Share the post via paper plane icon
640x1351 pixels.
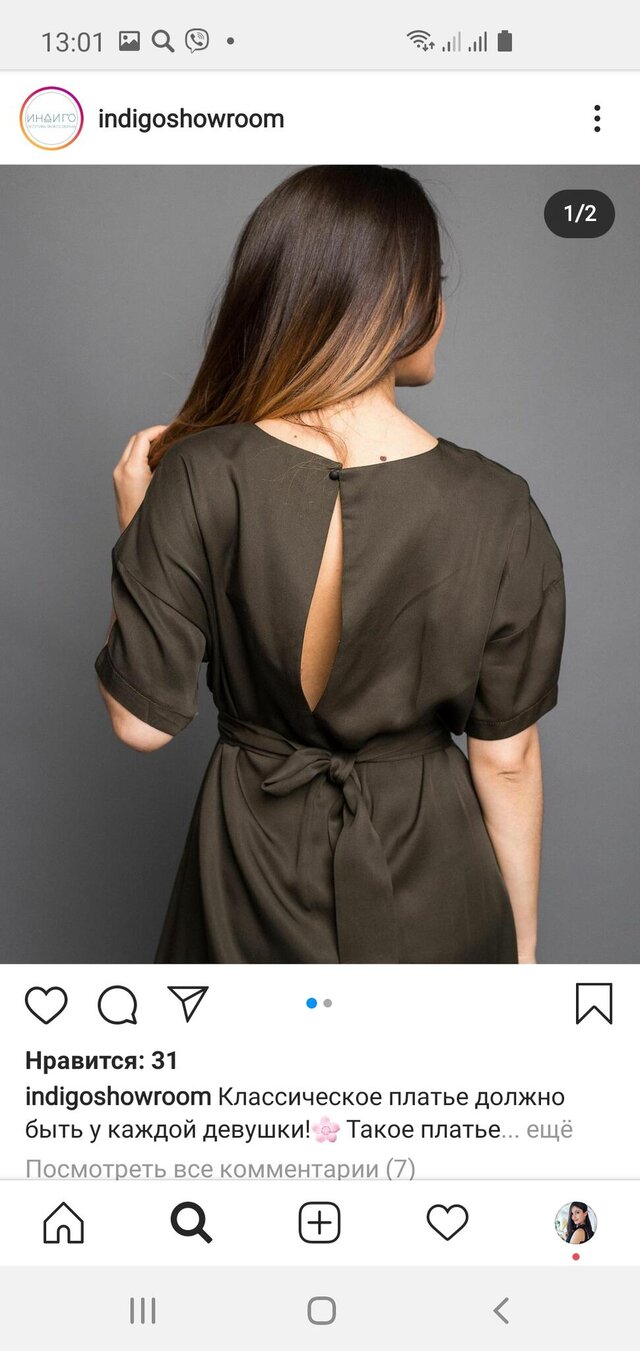pyautogui.click(x=188, y=1003)
